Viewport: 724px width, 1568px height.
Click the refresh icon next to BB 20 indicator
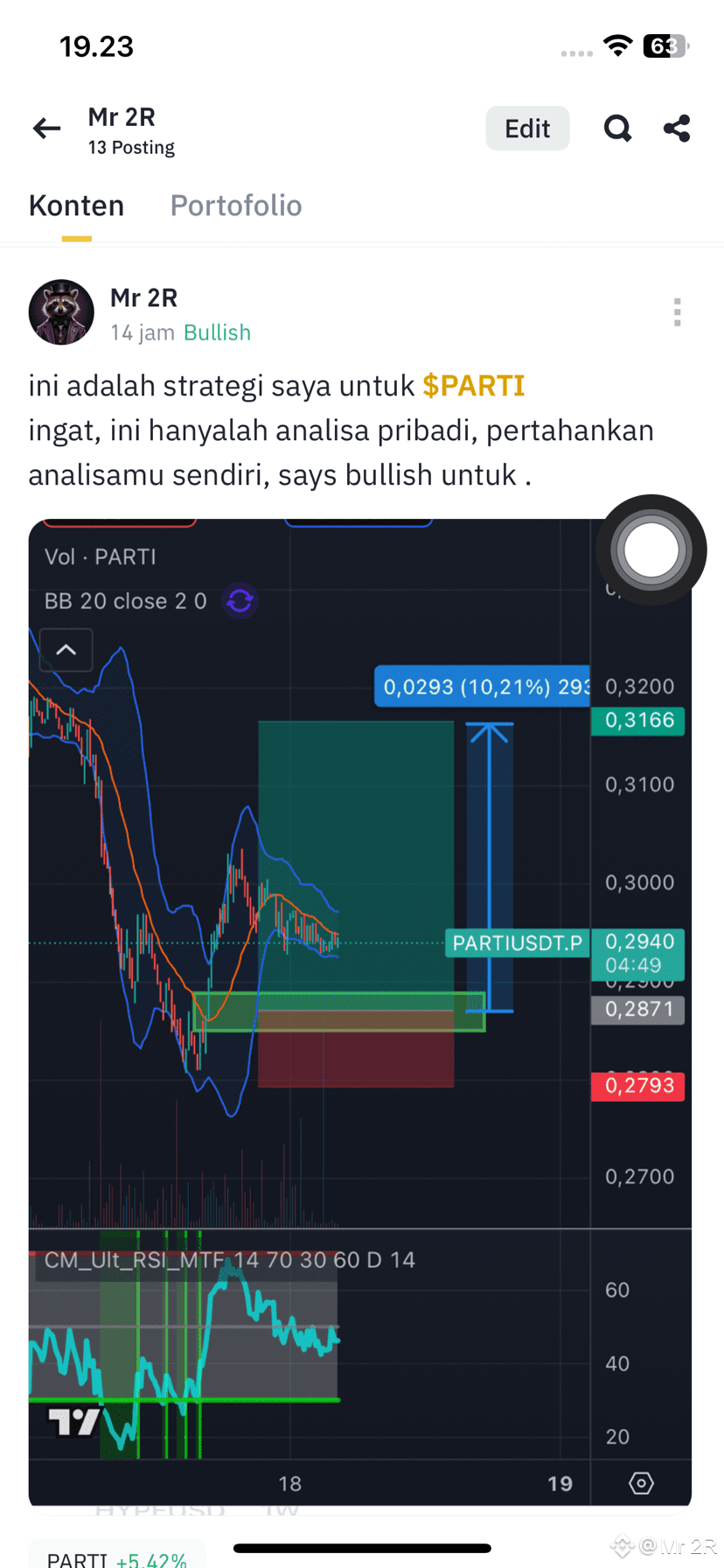[x=240, y=601]
